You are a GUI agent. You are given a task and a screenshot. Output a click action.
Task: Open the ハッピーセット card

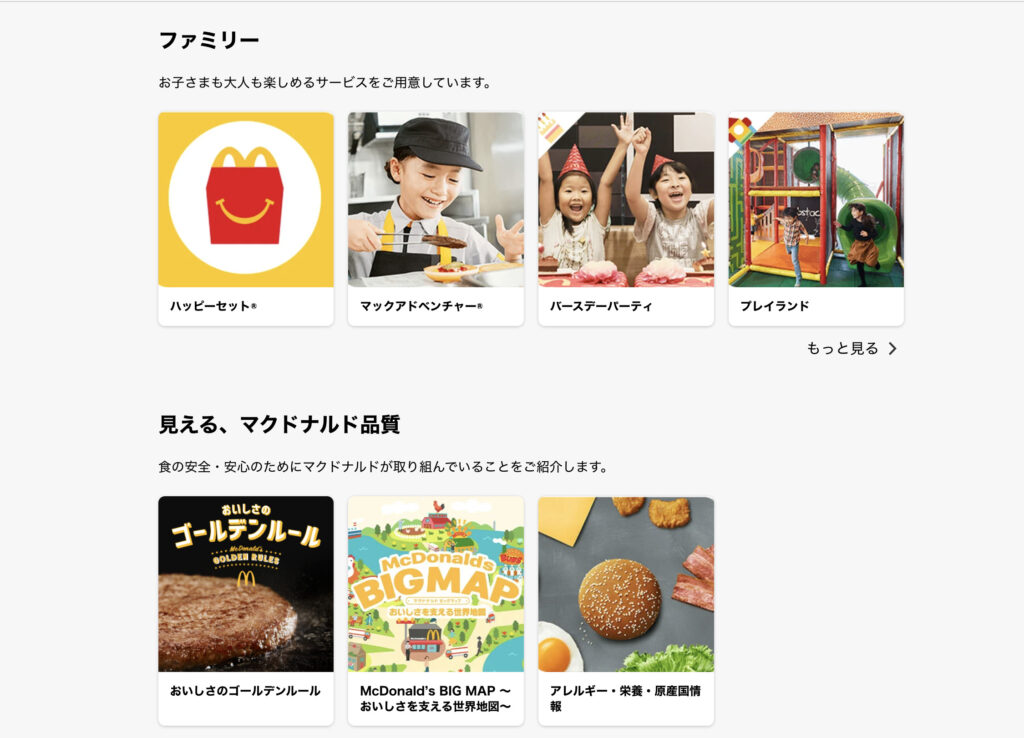coord(245,218)
